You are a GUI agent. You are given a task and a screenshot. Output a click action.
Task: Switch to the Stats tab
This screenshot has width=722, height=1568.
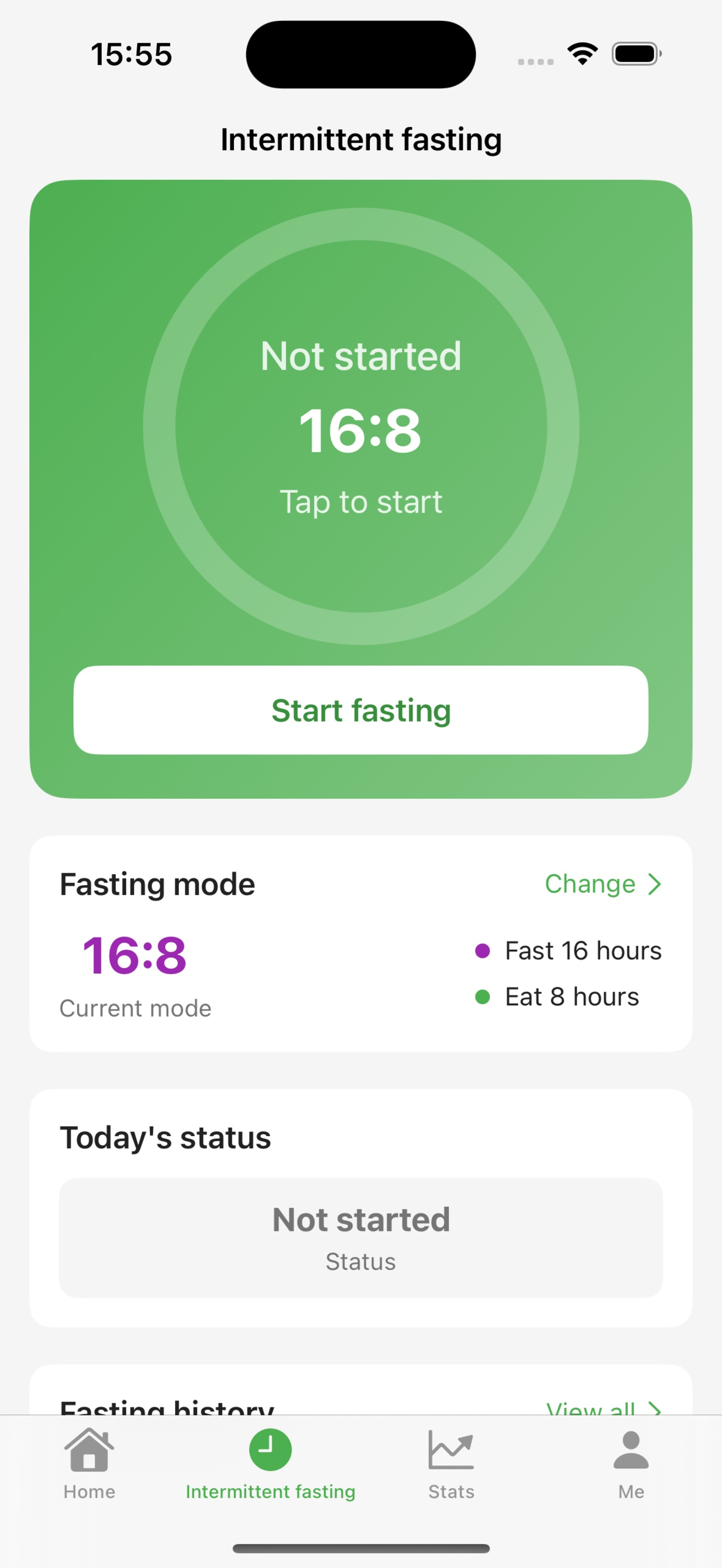coord(451,1465)
